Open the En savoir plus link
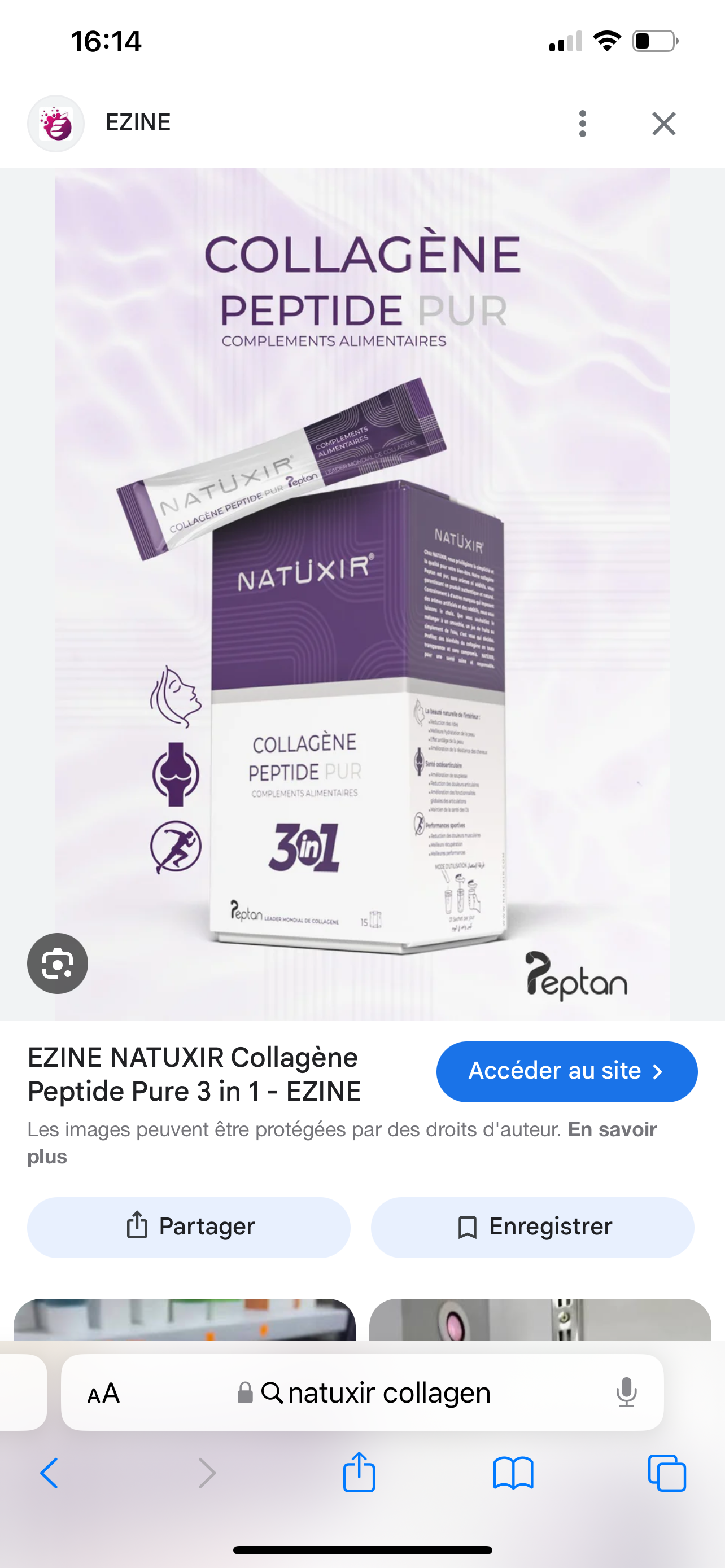This screenshot has width=725, height=1568. pos(612,1130)
